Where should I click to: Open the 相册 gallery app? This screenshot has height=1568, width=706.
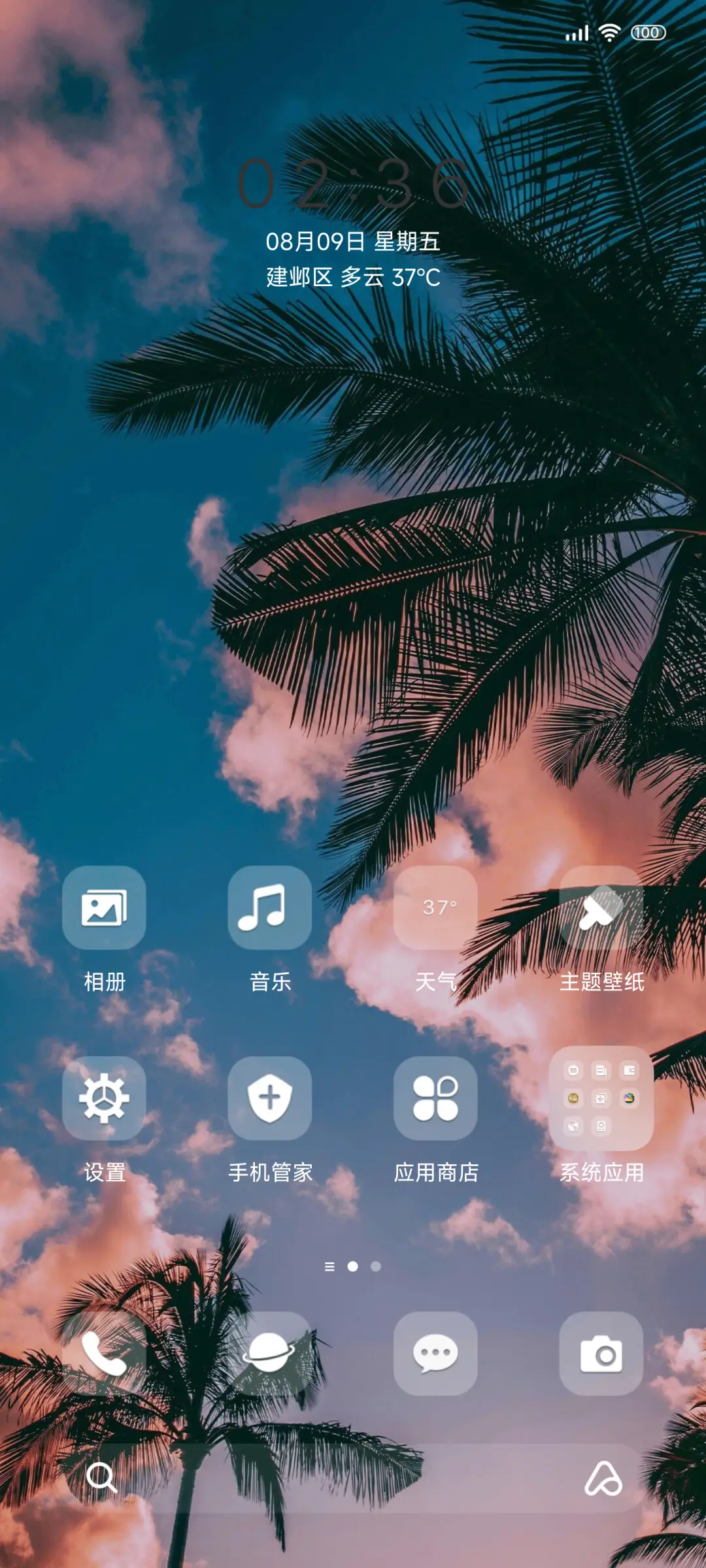tap(104, 907)
